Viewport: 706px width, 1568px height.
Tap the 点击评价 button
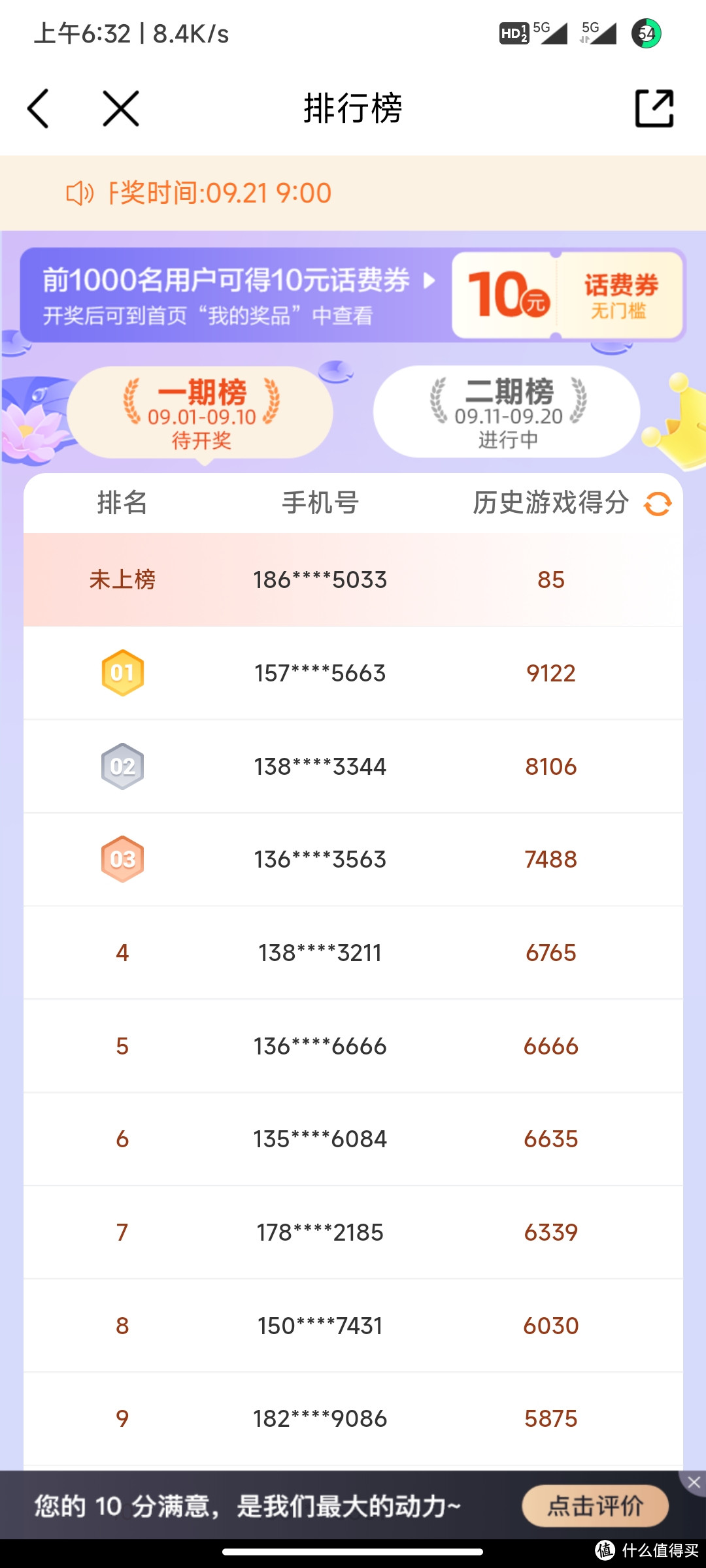click(x=595, y=1506)
